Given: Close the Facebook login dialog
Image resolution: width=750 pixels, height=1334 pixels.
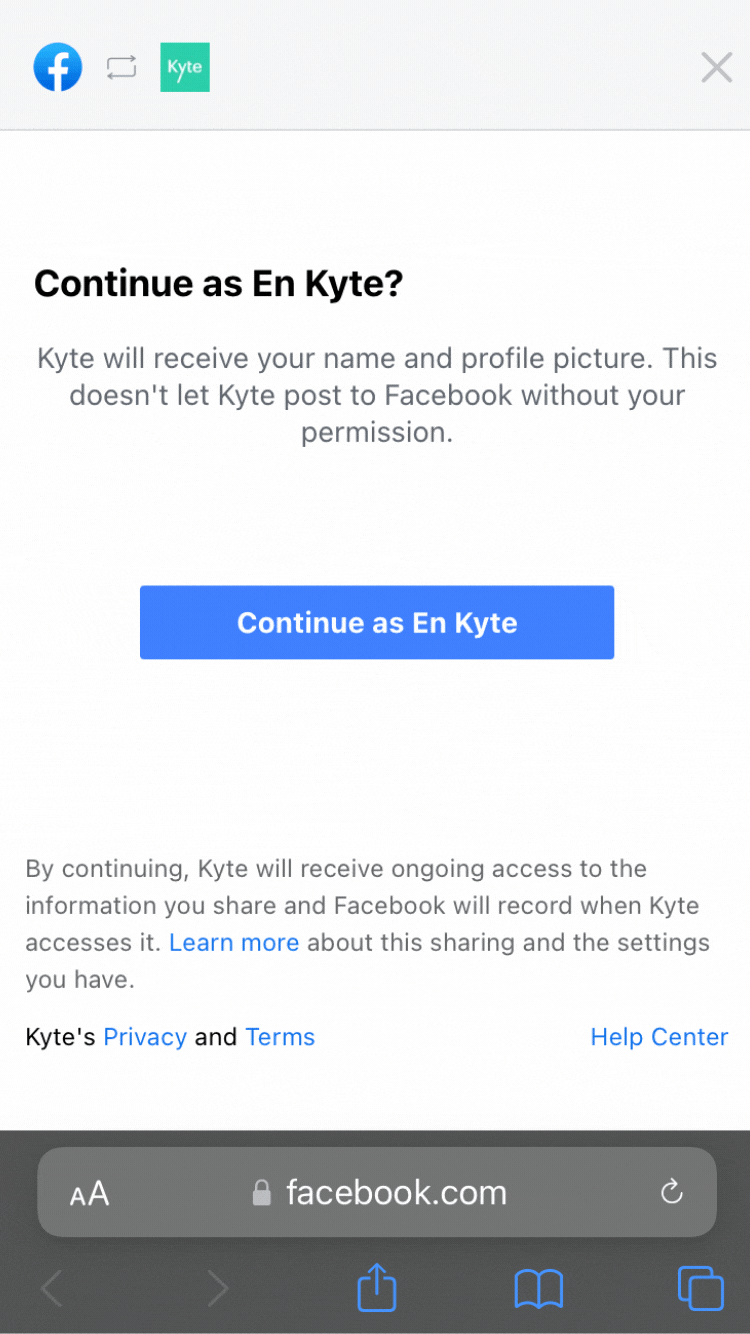Looking at the screenshot, I should click(716, 67).
